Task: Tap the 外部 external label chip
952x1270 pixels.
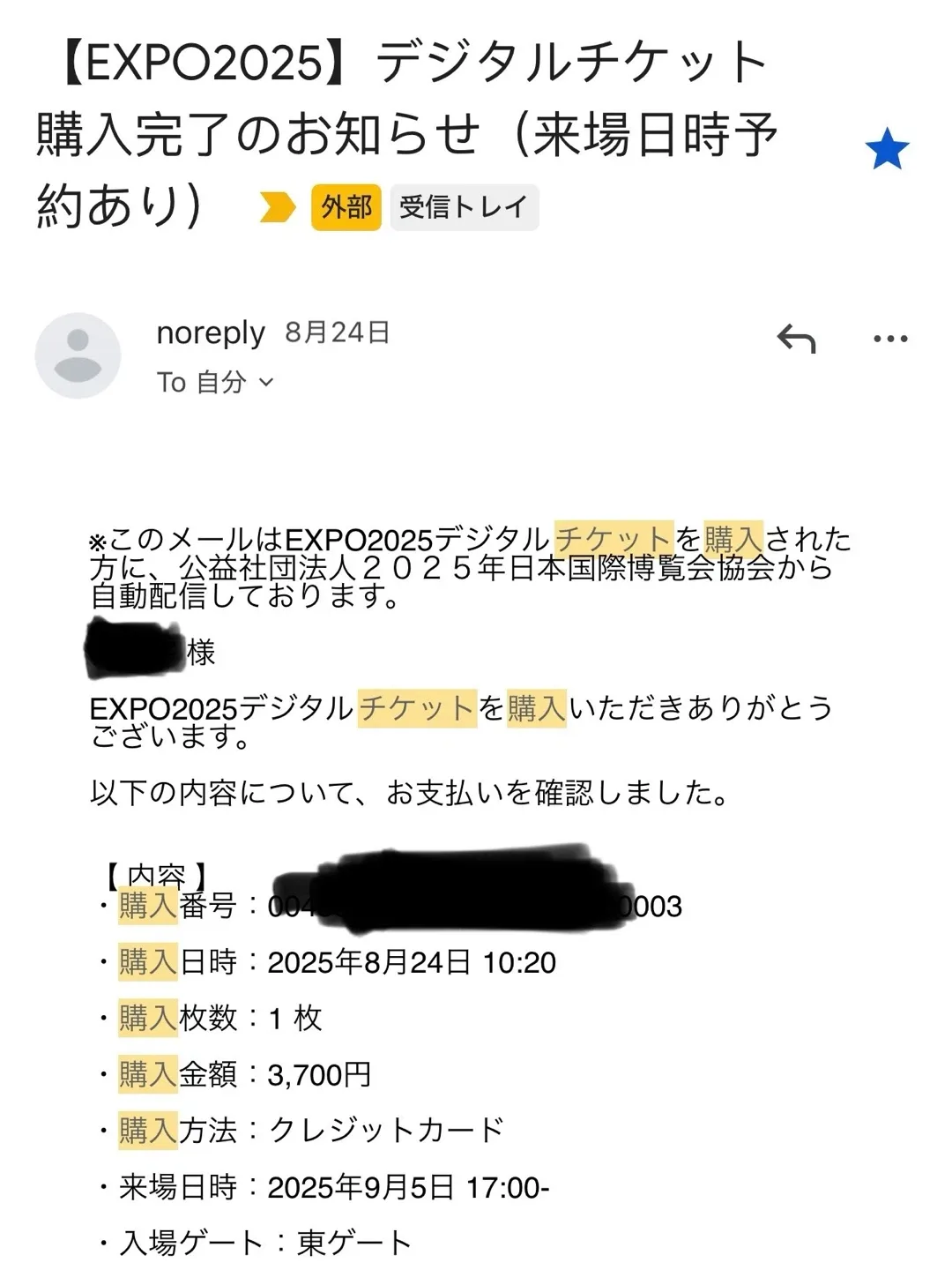Action: 346,208
